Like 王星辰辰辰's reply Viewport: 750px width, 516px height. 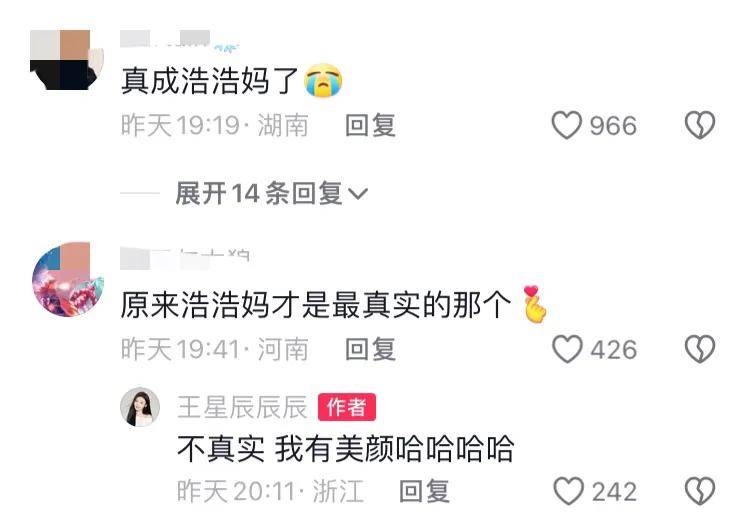pyautogui.click(x=568, y=491)
